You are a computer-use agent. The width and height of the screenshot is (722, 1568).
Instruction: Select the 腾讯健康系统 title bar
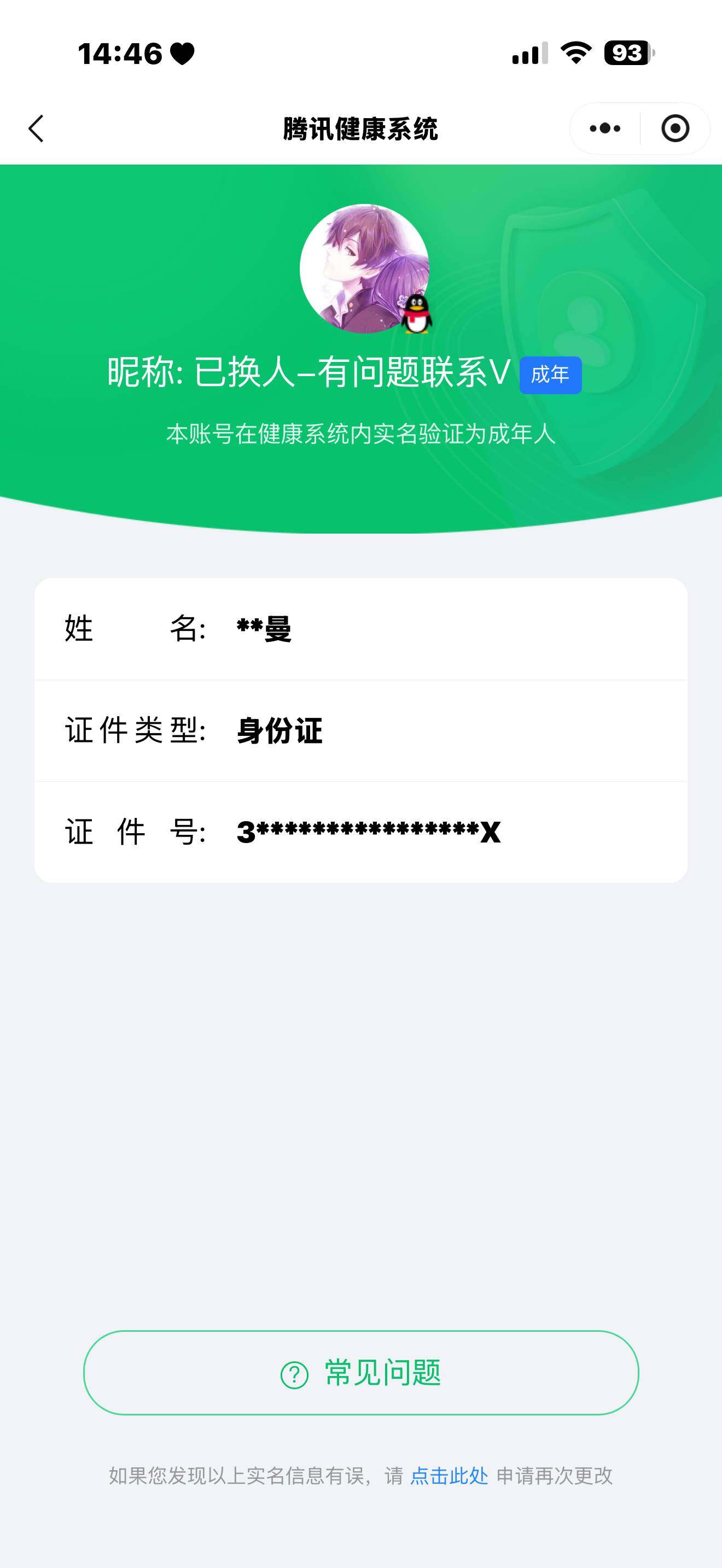coord(360,128)
